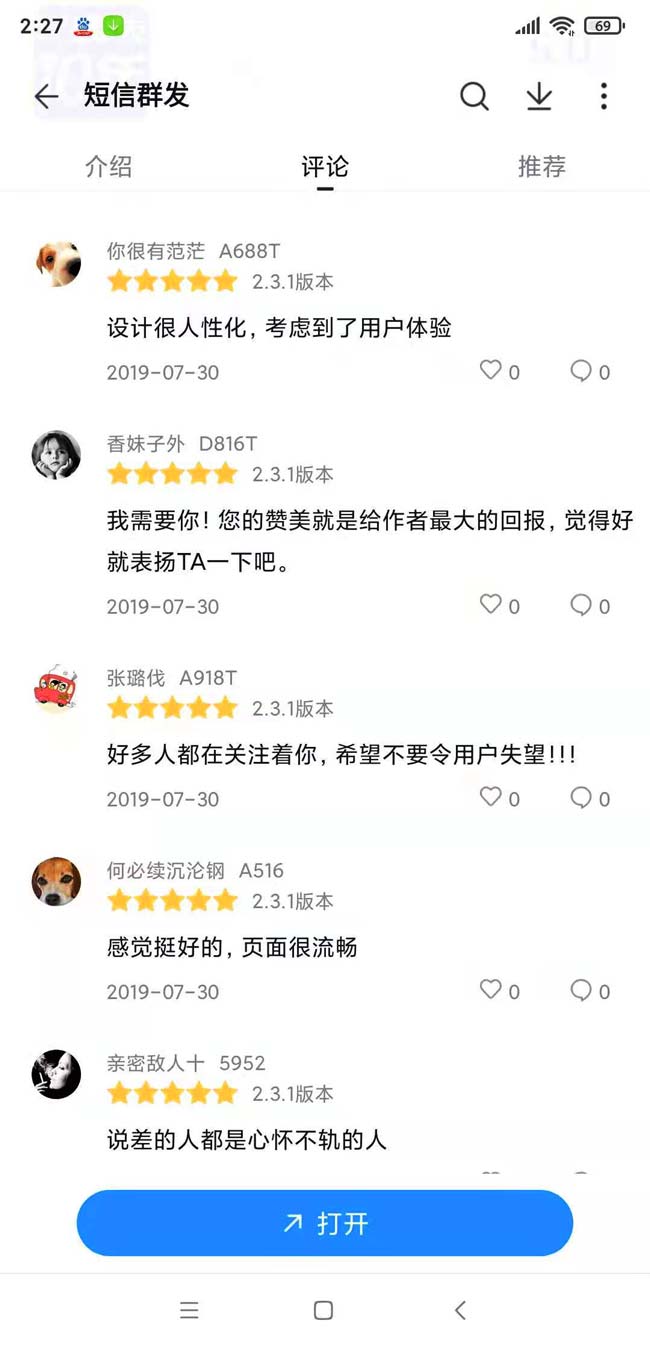Switch to the 推荐 tab

tap(541, 166)
